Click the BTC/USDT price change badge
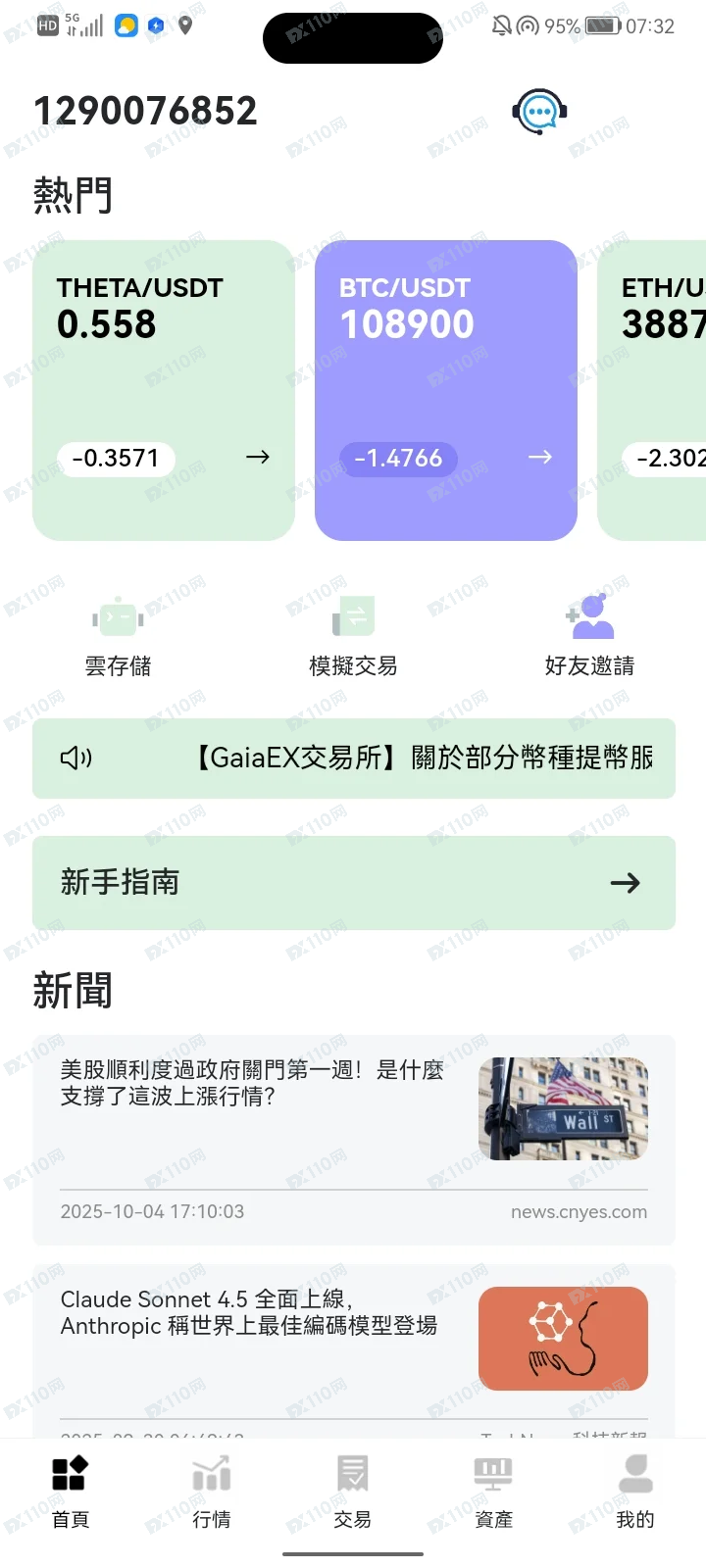 (398, 458)
